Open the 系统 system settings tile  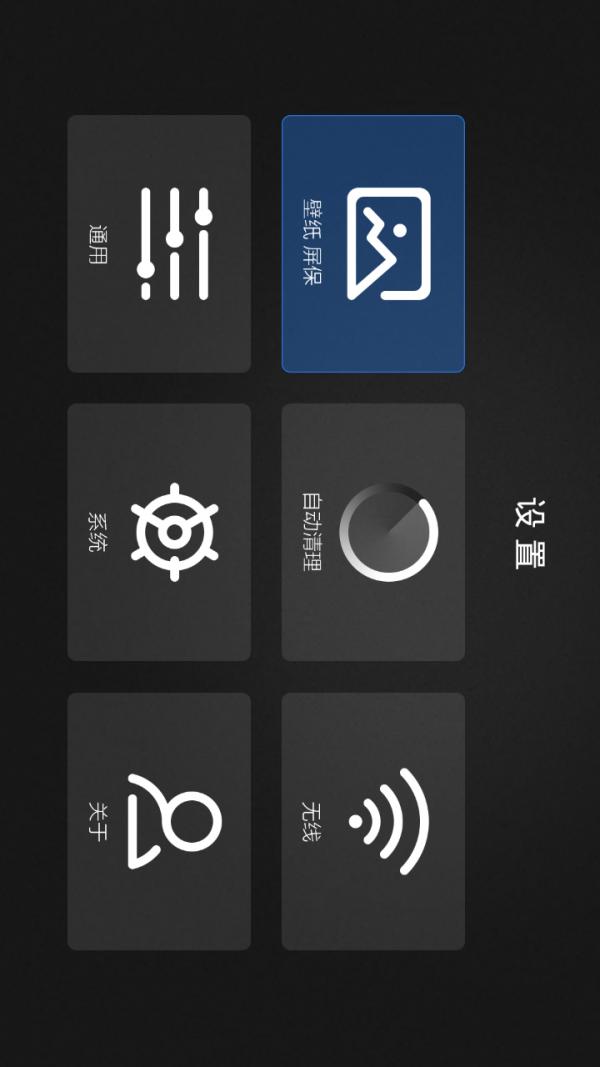(x=159, y=532)
